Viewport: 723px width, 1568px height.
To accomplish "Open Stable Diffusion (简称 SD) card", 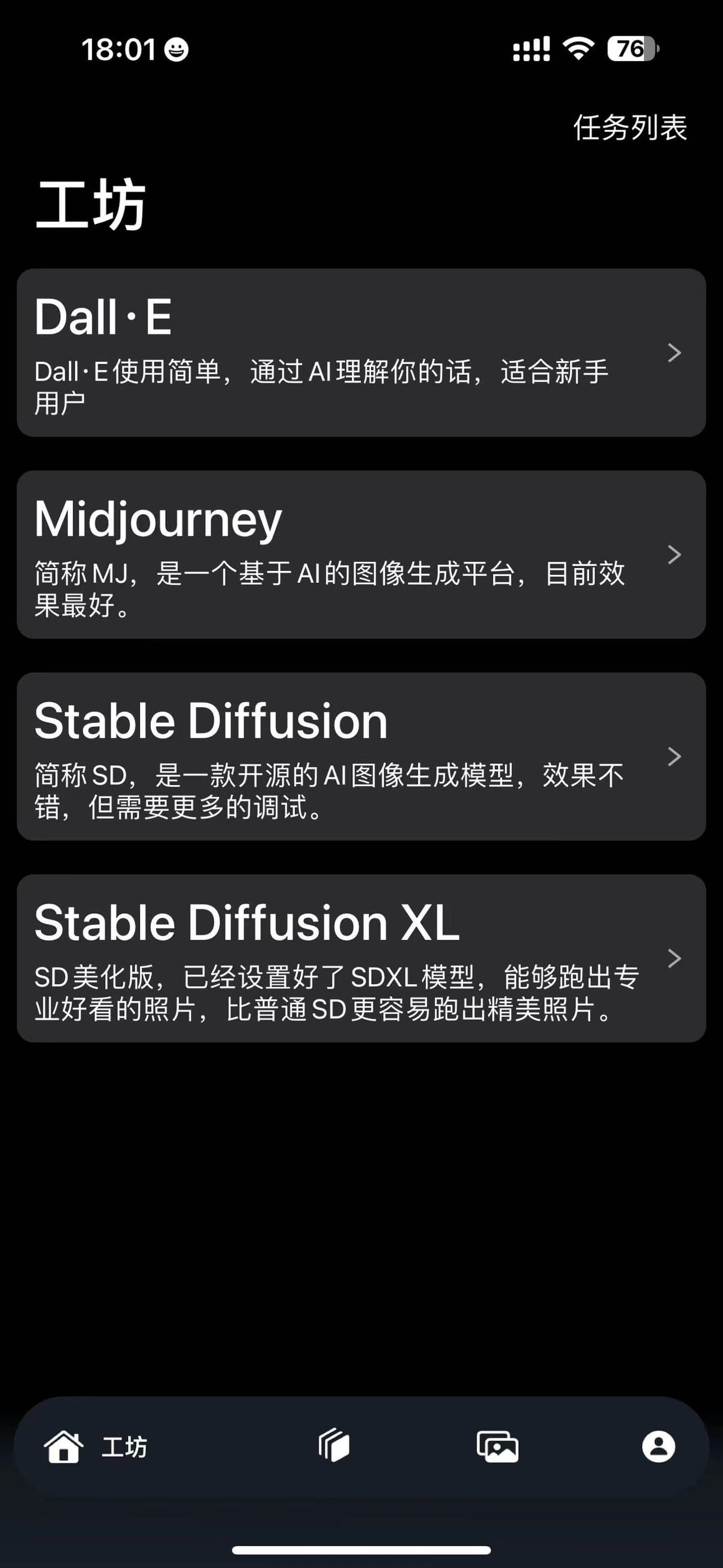I will pos(361,757).
